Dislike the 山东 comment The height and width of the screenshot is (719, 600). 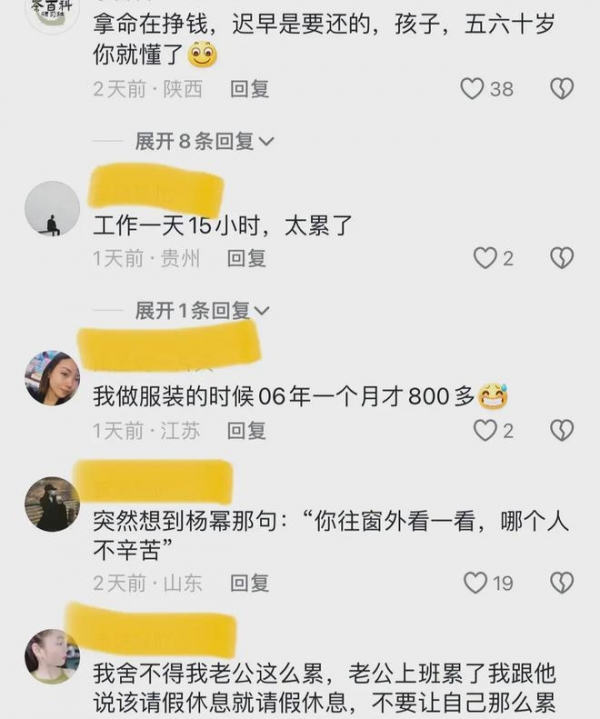(x=561, y=582)
